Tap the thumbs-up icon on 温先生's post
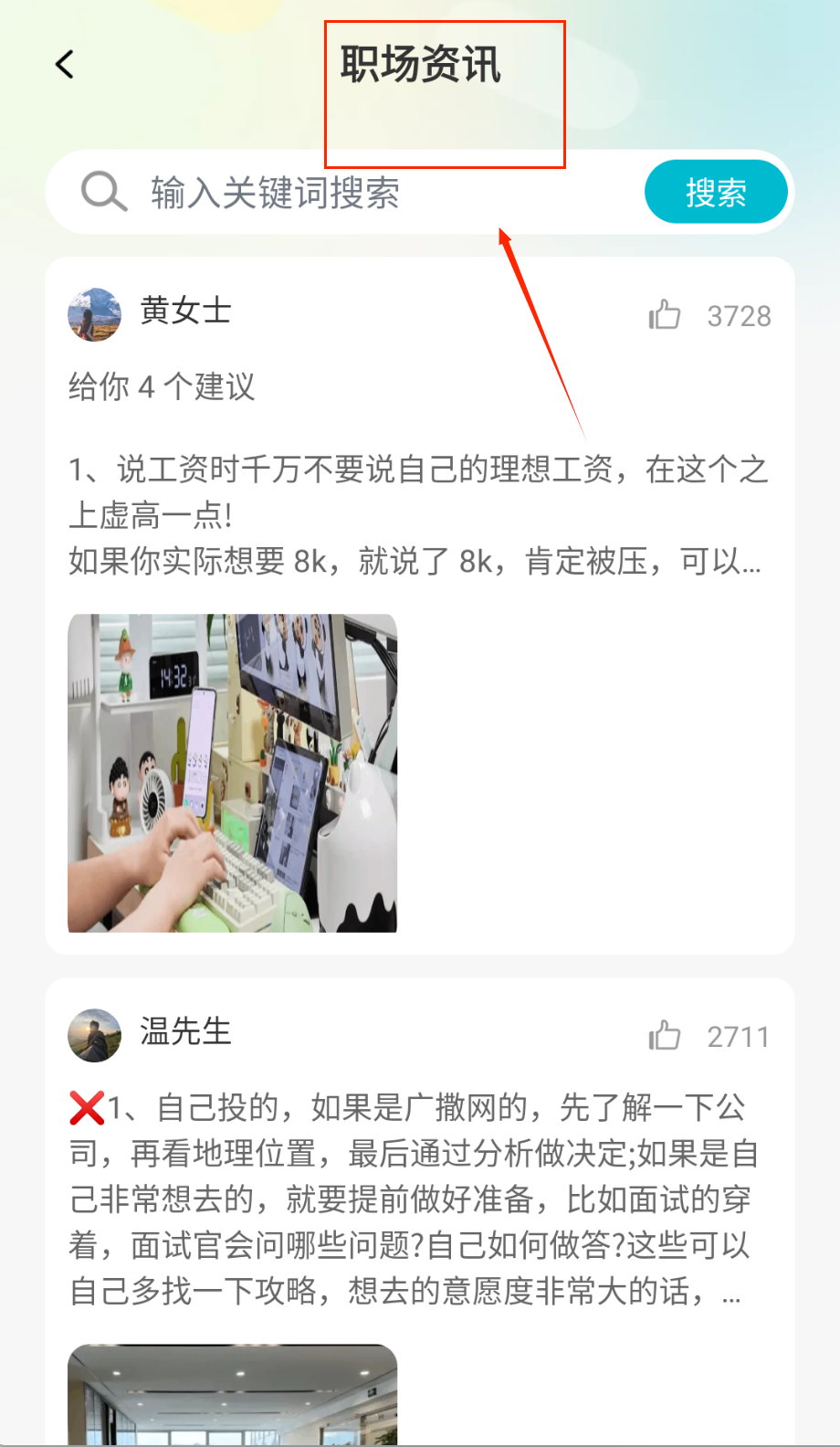Screen dimensions: 840x1447 (666, 1035)
